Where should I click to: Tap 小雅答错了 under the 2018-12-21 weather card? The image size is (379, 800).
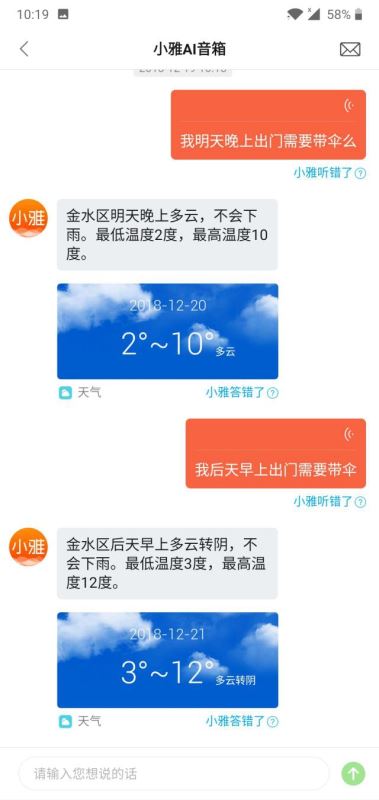242,721
